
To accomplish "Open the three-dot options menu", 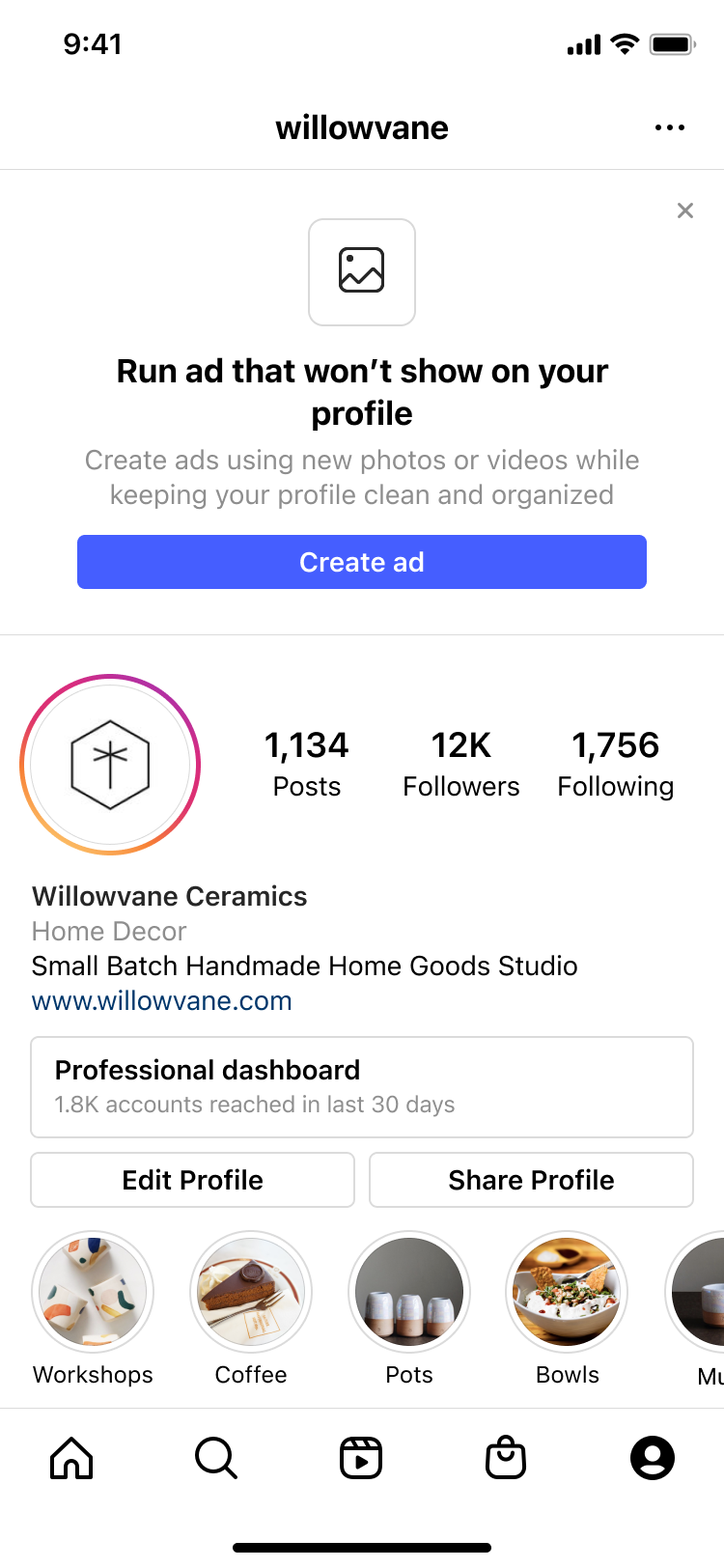I will (x=670, y=126).
